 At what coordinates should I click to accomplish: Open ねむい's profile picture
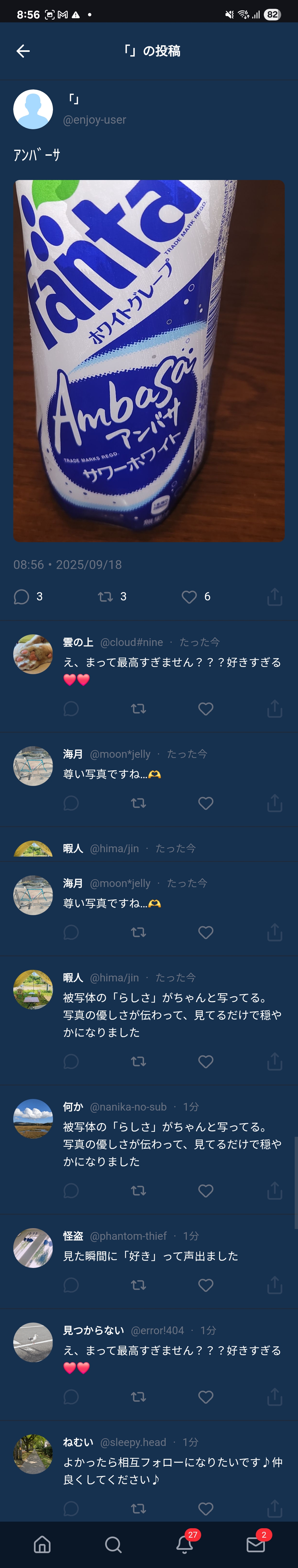(x=33, y=1454)
